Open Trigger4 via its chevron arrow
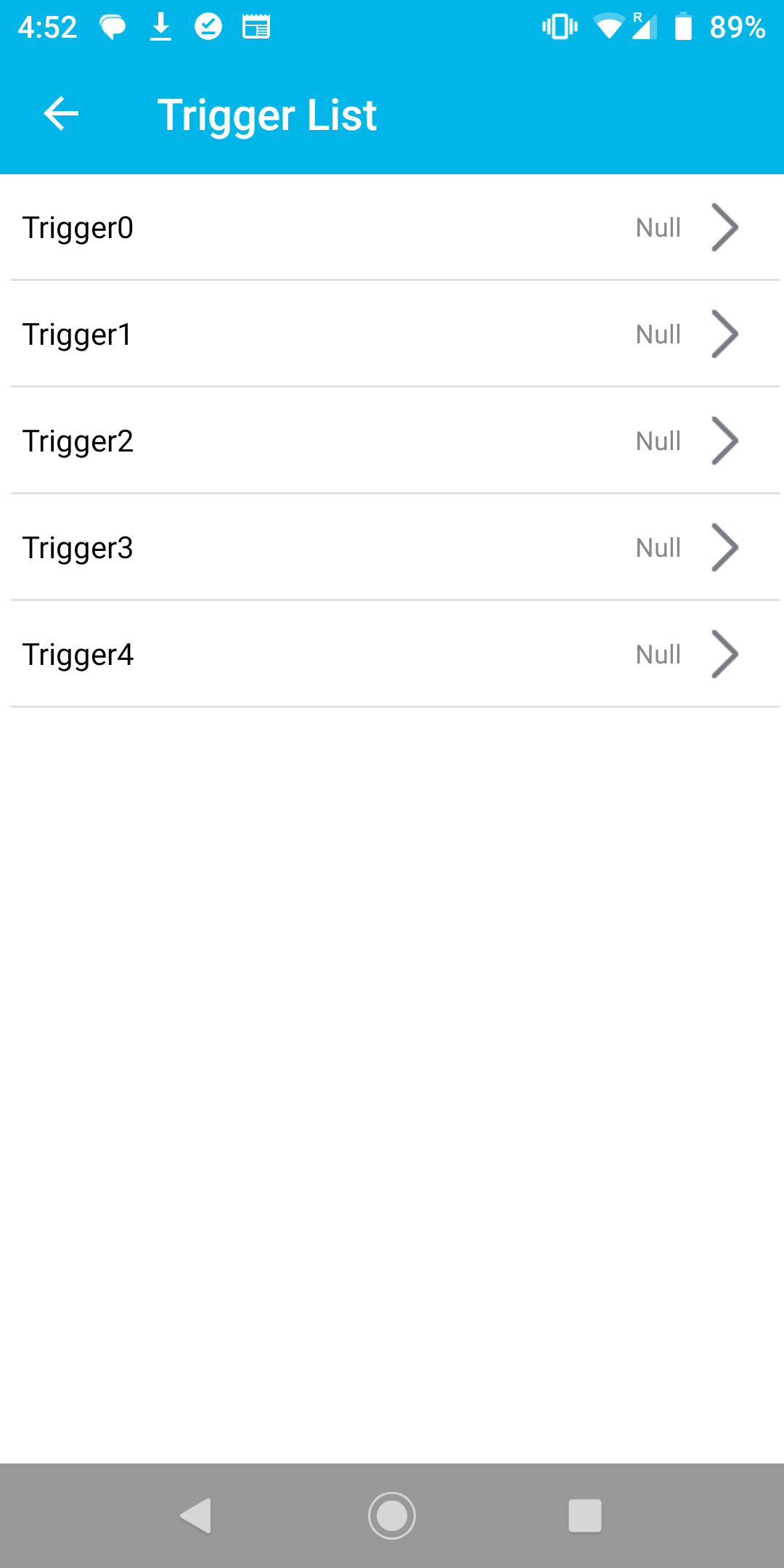Screen dimensions: 784x1568 coord(726,654)
